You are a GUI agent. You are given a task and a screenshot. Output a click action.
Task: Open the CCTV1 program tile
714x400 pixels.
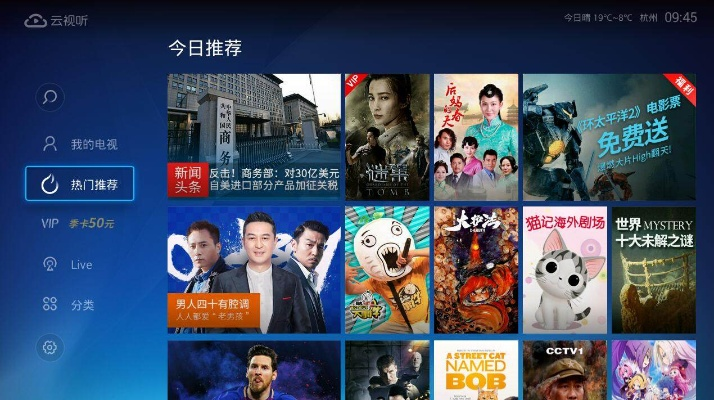565,370
